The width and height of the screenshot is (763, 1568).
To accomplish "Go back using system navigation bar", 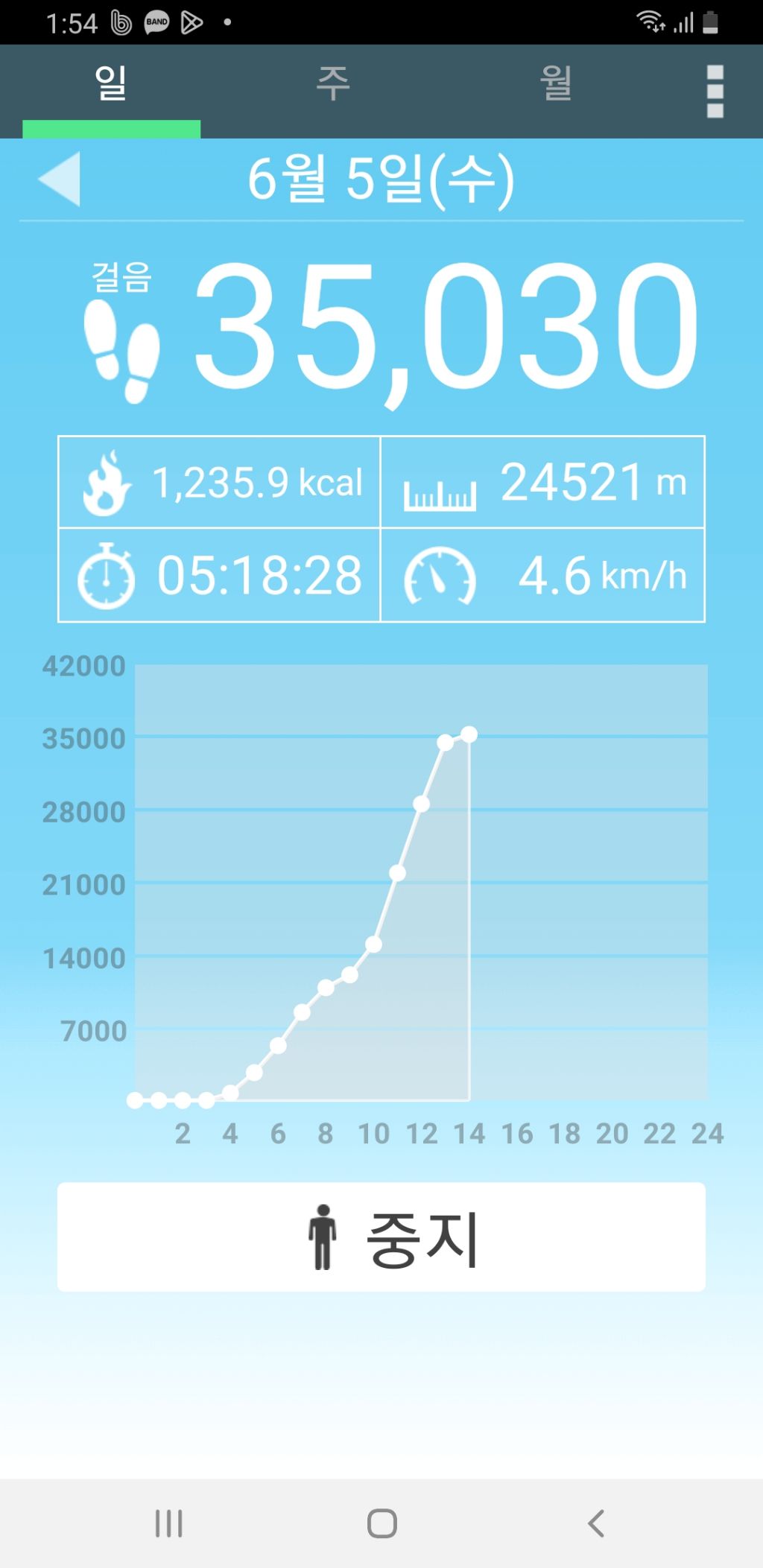I will pyautogui.click(x=595, y=1523).
